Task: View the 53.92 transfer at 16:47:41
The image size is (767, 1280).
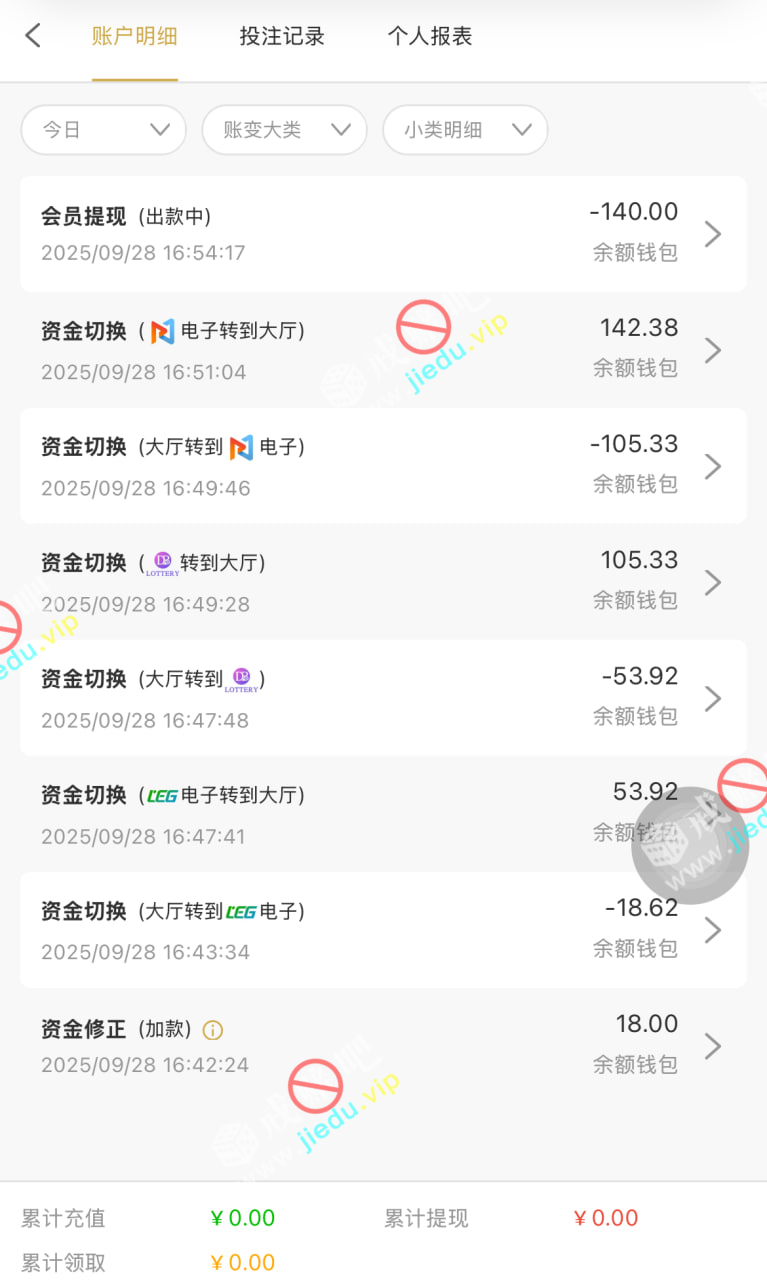Action: point(383,814)
